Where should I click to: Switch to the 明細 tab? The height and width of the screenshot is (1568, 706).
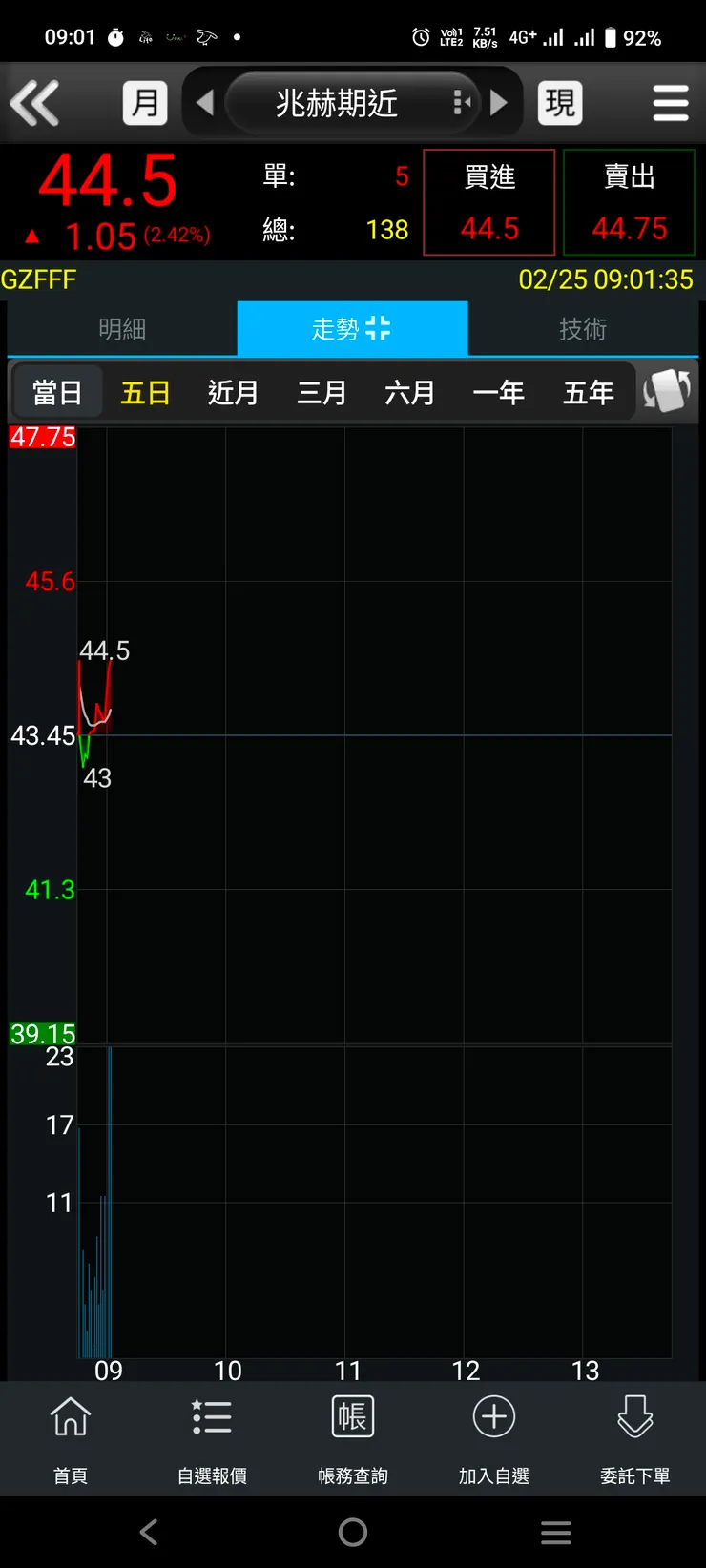tap(122, 329)
